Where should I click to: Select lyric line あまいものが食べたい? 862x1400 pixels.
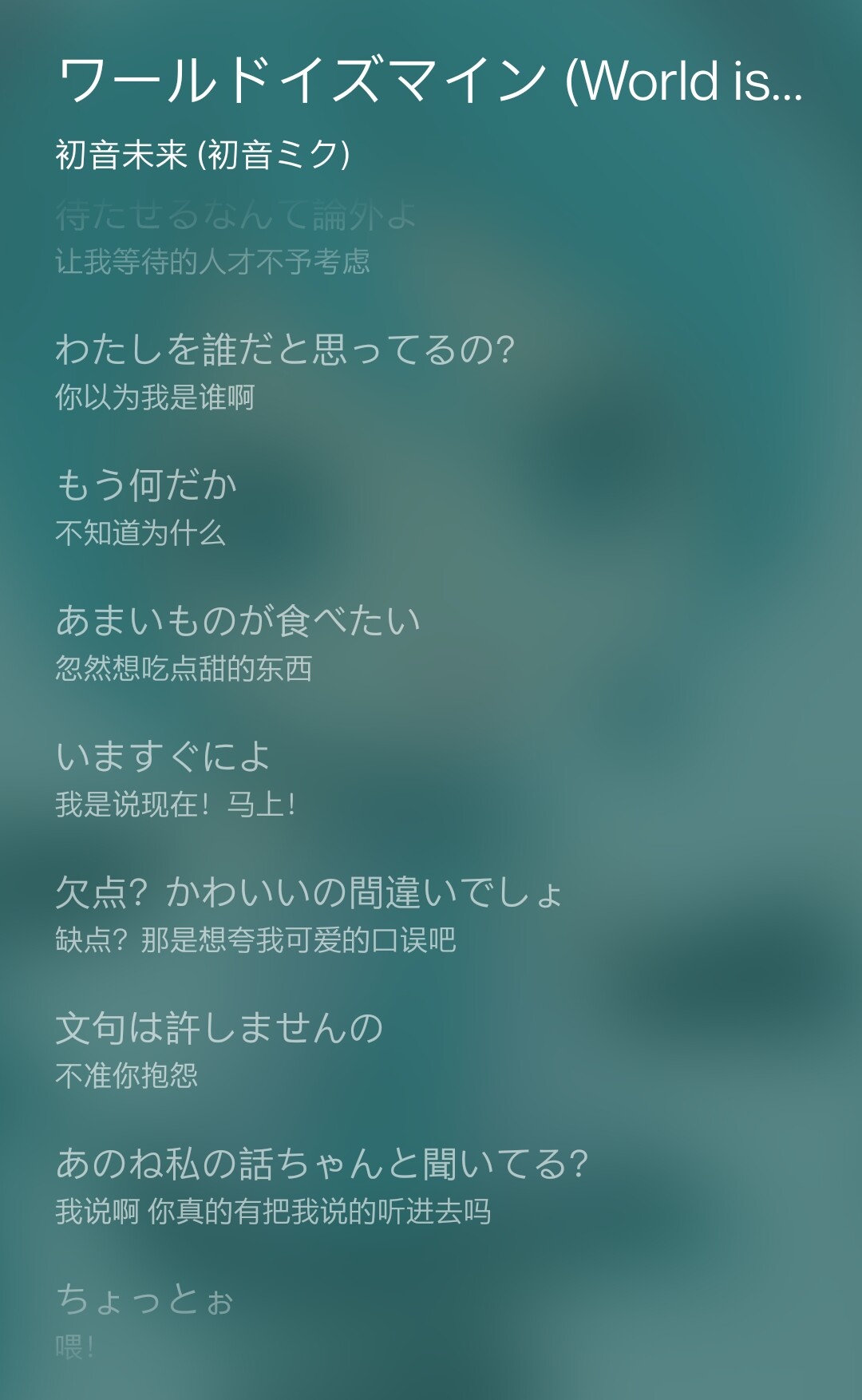click(x=238, y=622)
